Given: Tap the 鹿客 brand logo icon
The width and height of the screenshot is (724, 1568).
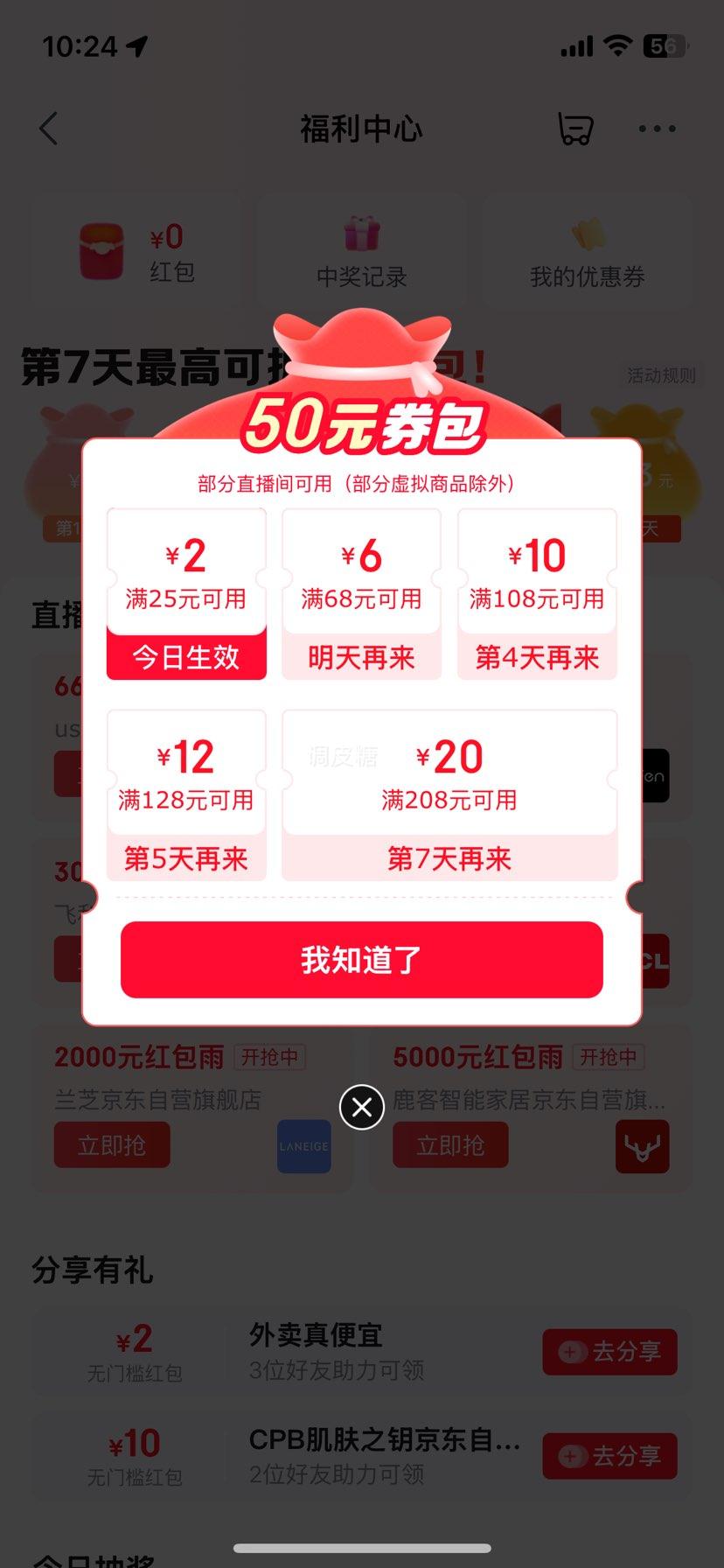Looking at the screenshot, I should point(642,1146).
